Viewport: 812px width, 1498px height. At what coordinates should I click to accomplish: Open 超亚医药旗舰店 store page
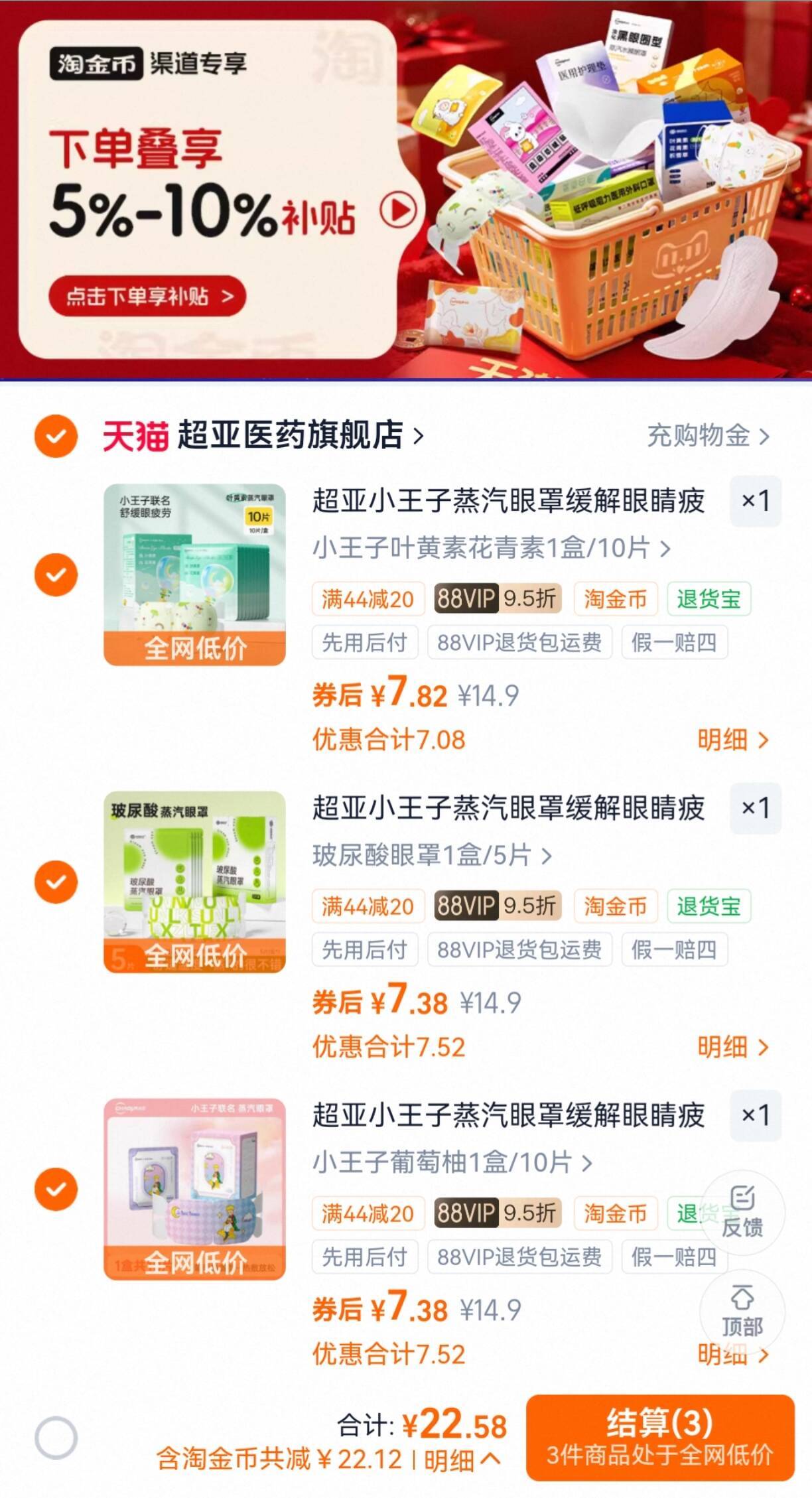point(291,436)
